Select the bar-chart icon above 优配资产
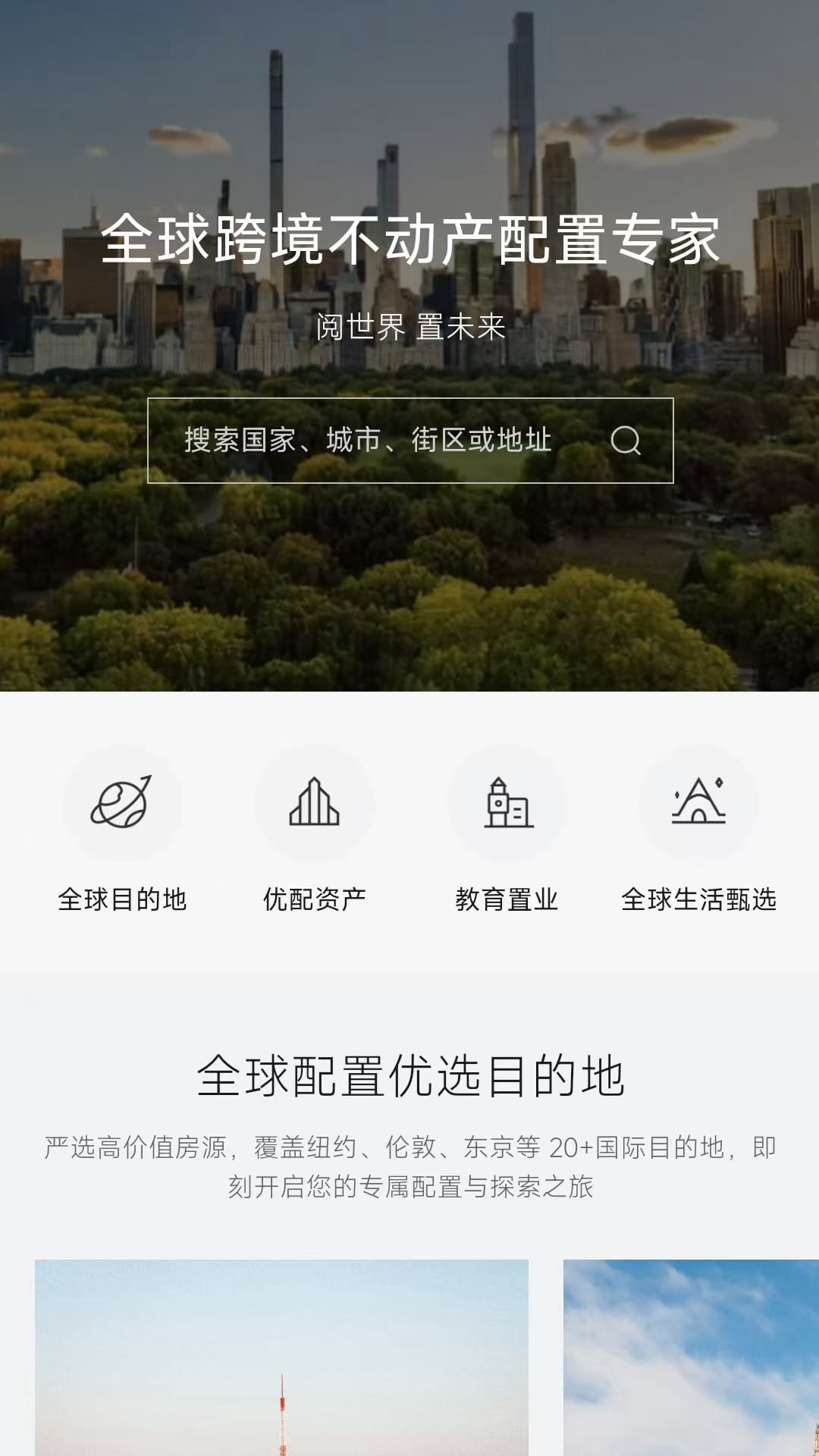The width and height of the screenshot is (819, 1456). (315, 806)
